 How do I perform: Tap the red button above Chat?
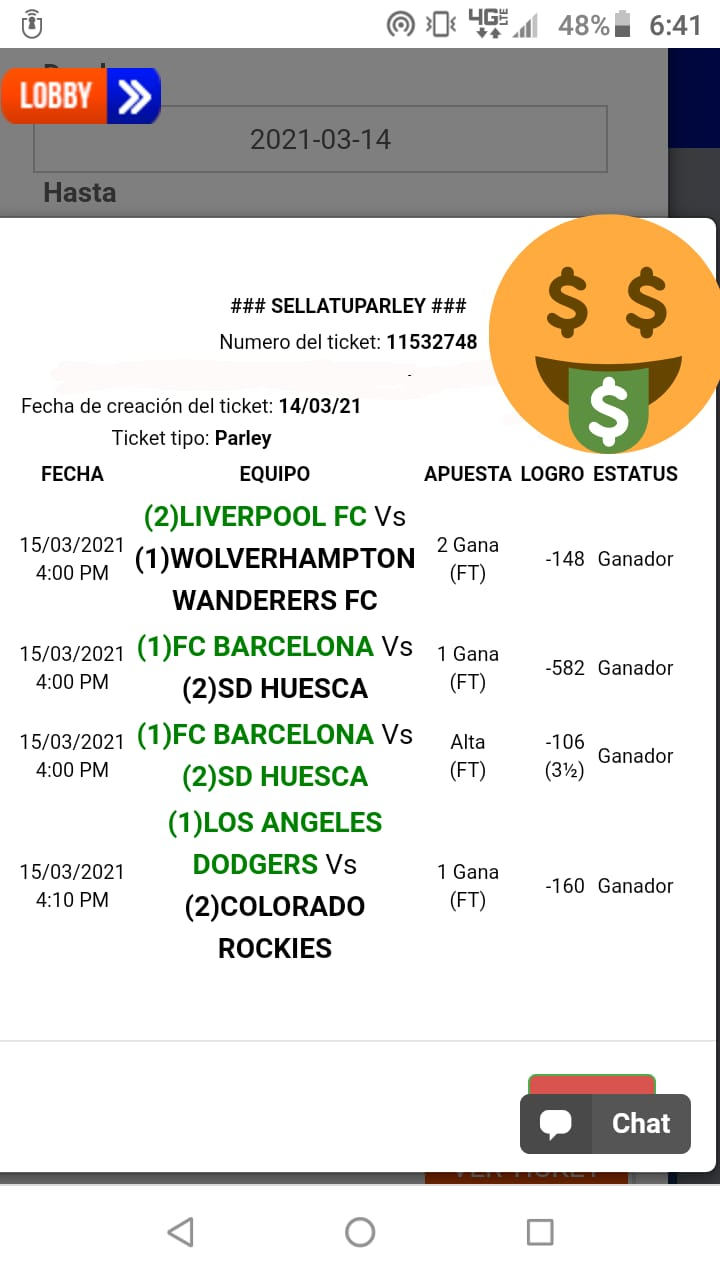point(591,1085)
